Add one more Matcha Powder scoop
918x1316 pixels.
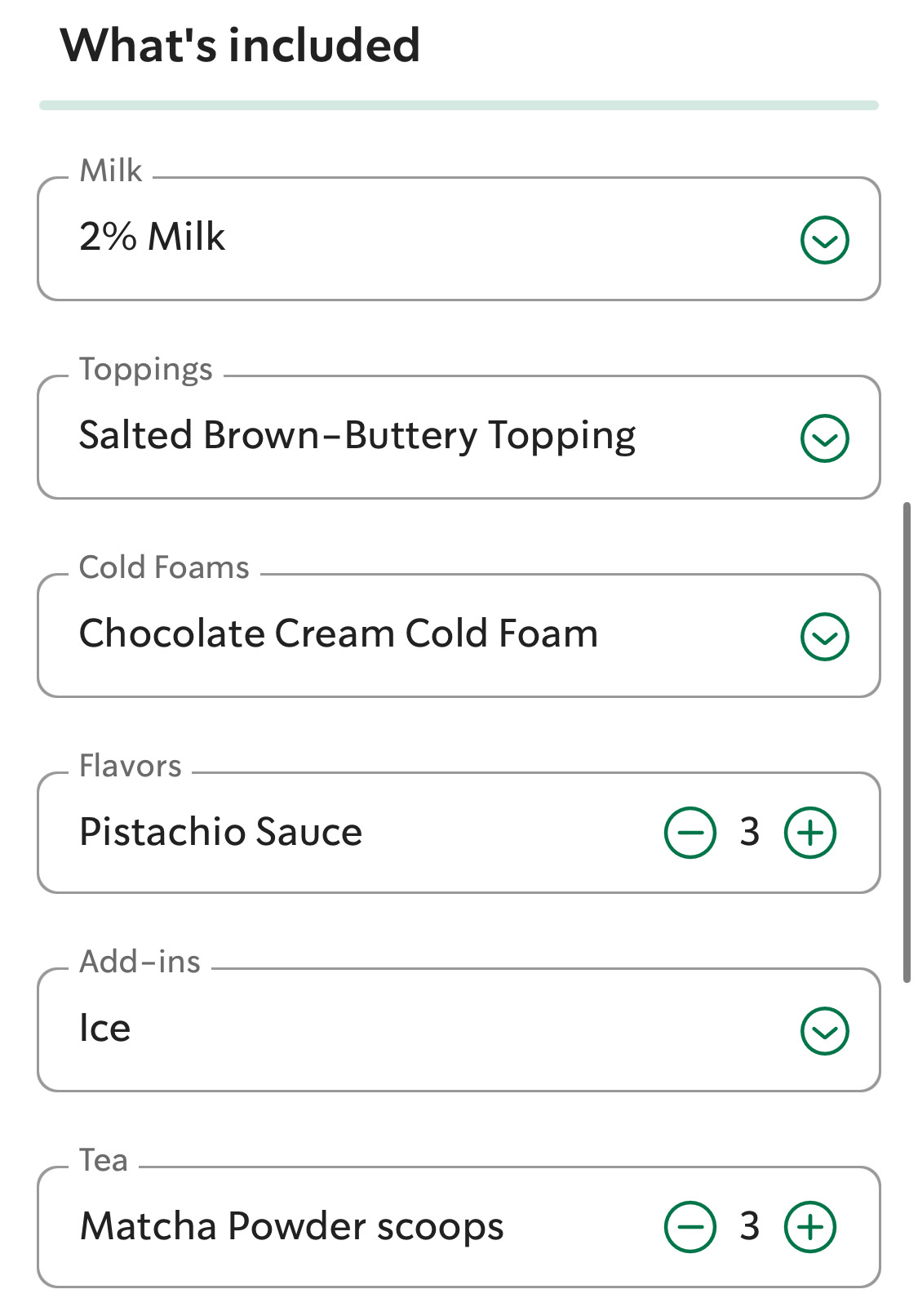[x=810, y=1227]
